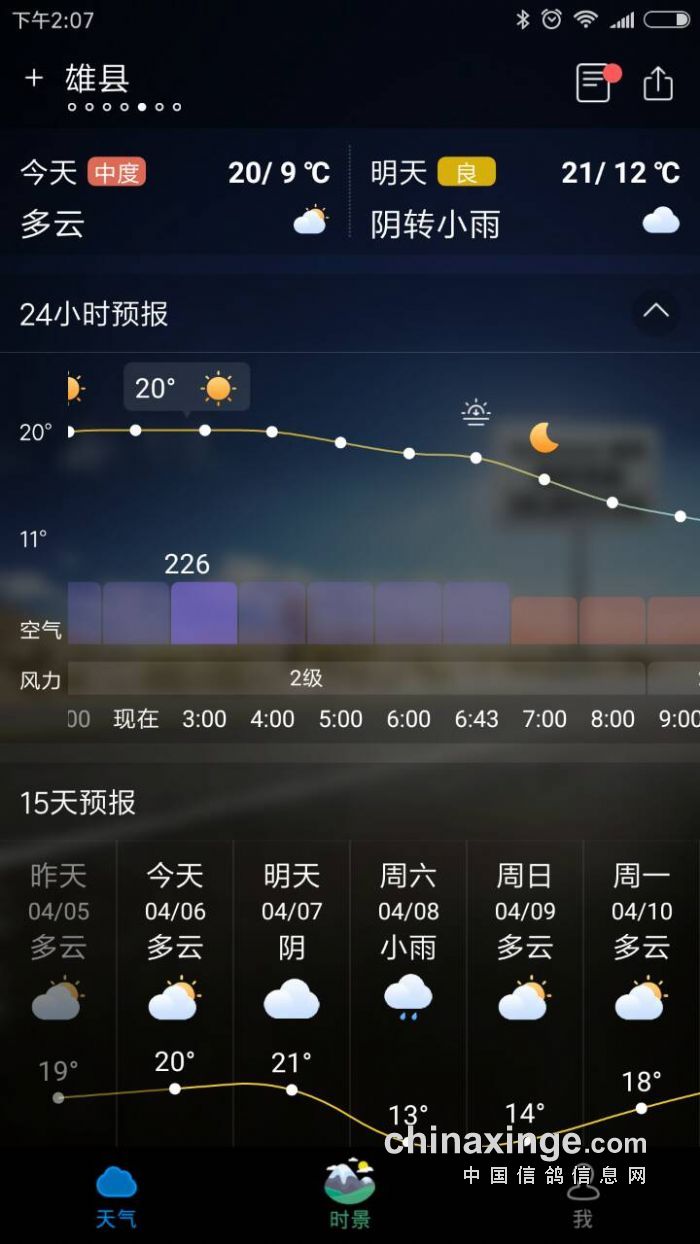Switch to the 我 tab
Viewport: 700px width, 1244px height.
pyautogui.click(x=583, y=1196)
